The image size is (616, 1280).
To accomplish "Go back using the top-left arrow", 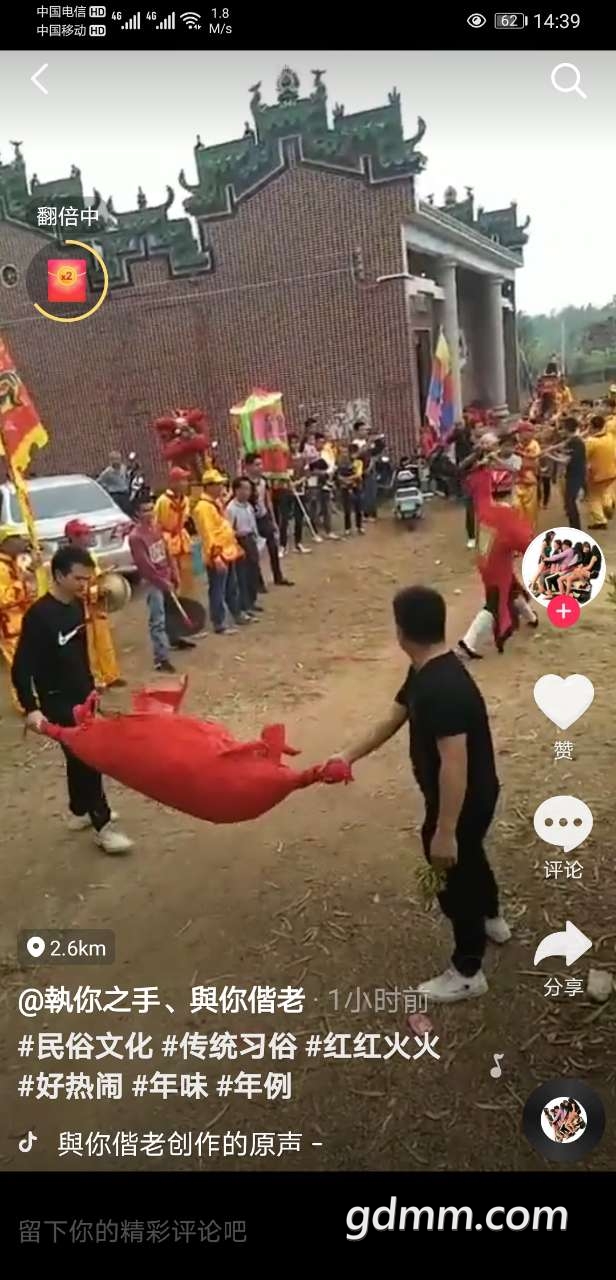I will [39, 79].
